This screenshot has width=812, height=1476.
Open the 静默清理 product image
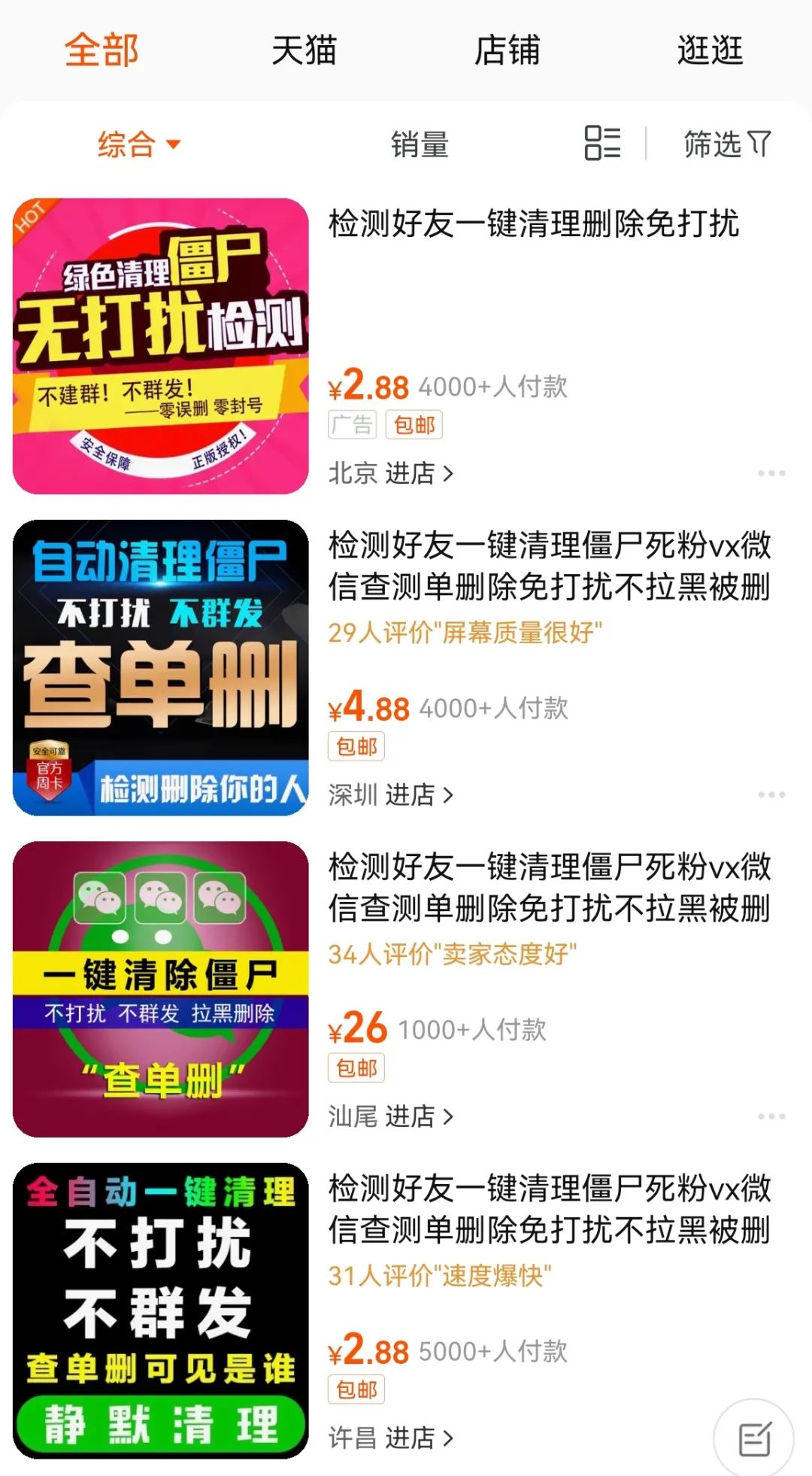(161, 1311)
